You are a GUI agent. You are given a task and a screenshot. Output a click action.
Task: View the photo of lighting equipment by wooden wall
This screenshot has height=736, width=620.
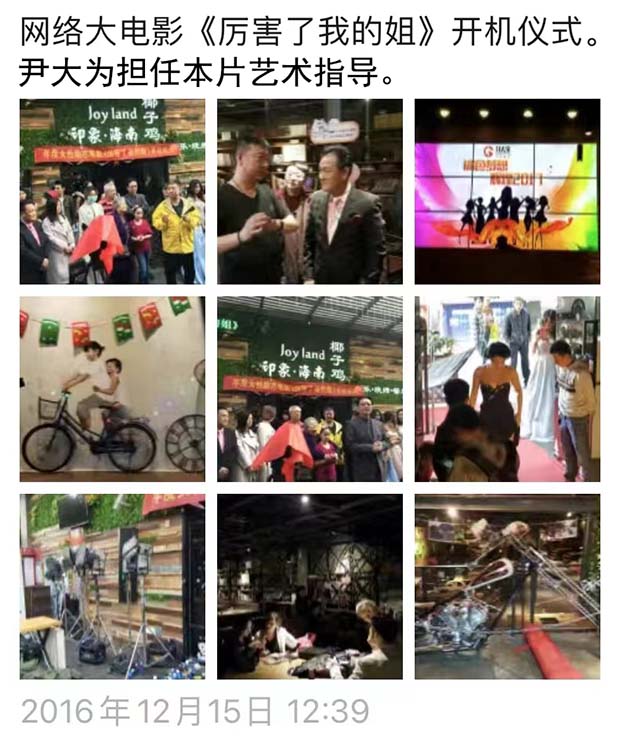click(112, 587)
